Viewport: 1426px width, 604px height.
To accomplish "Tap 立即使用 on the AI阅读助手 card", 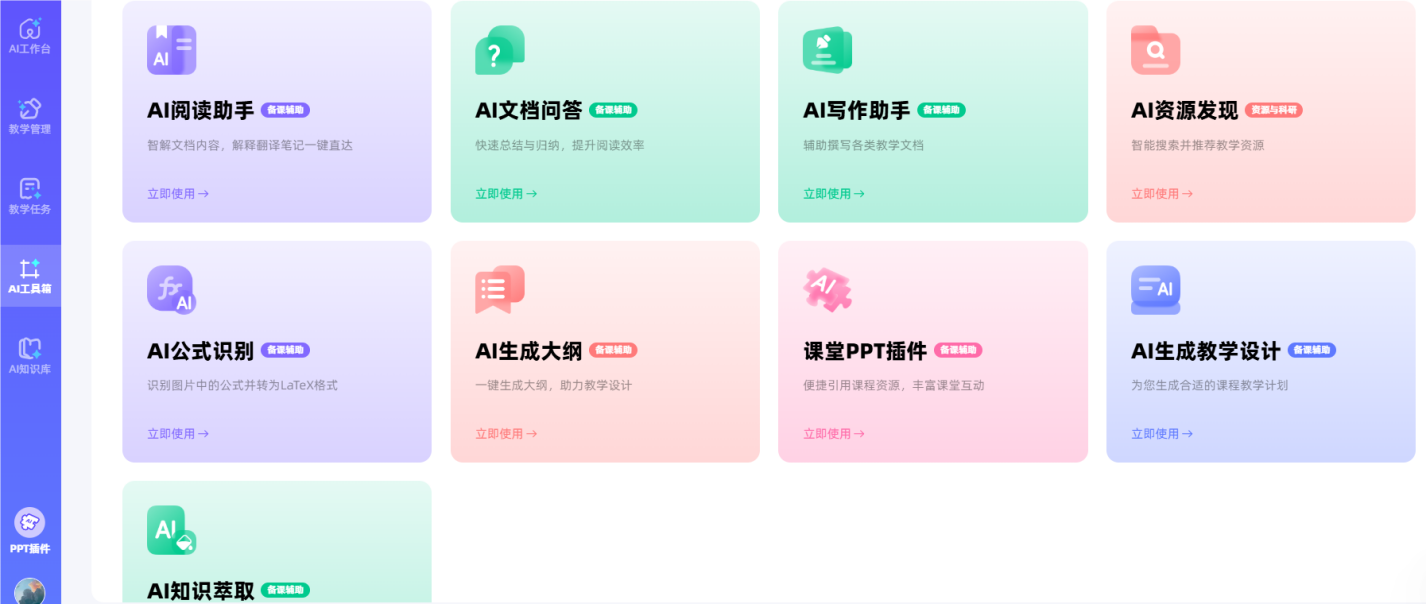I will coord(177,194).
